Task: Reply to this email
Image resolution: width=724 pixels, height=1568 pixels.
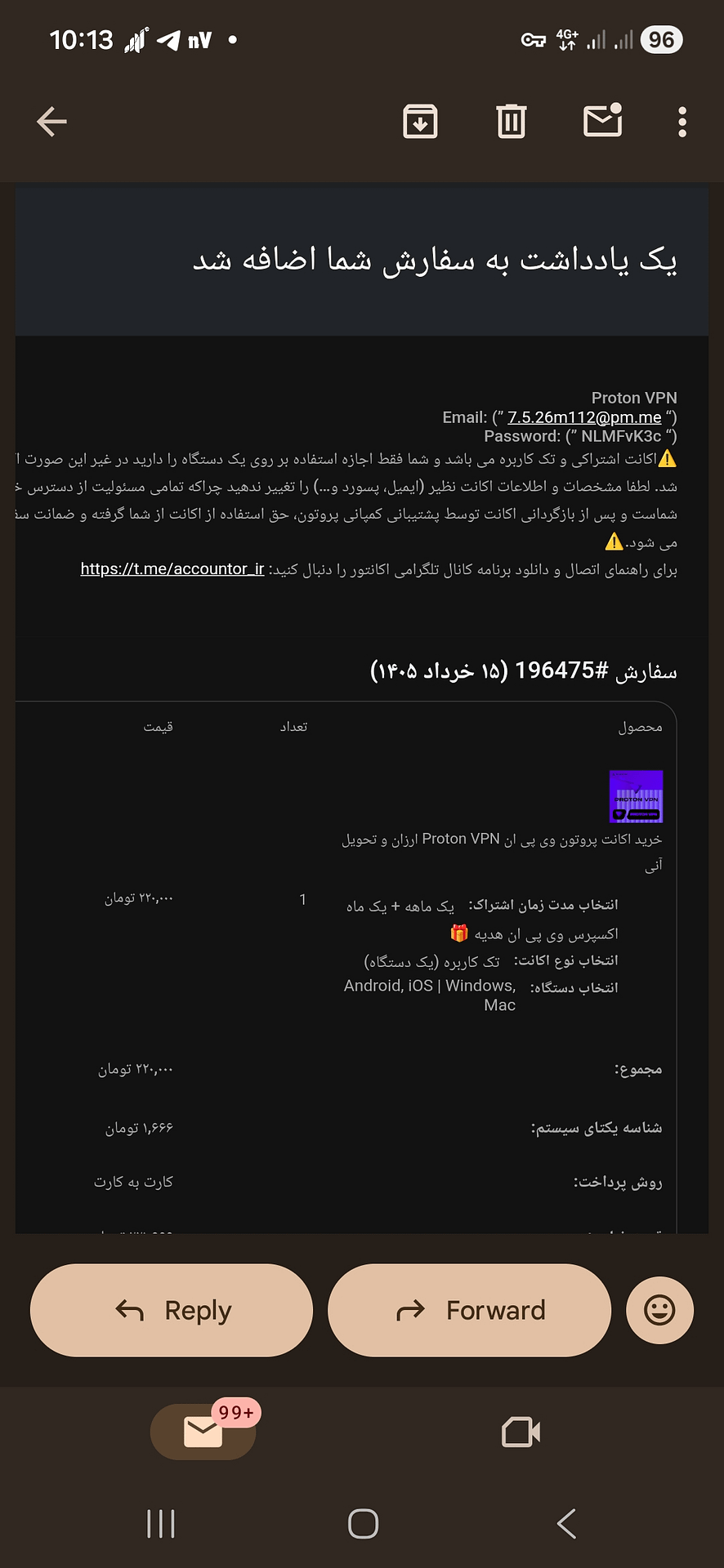Action: coord(172,1310)
